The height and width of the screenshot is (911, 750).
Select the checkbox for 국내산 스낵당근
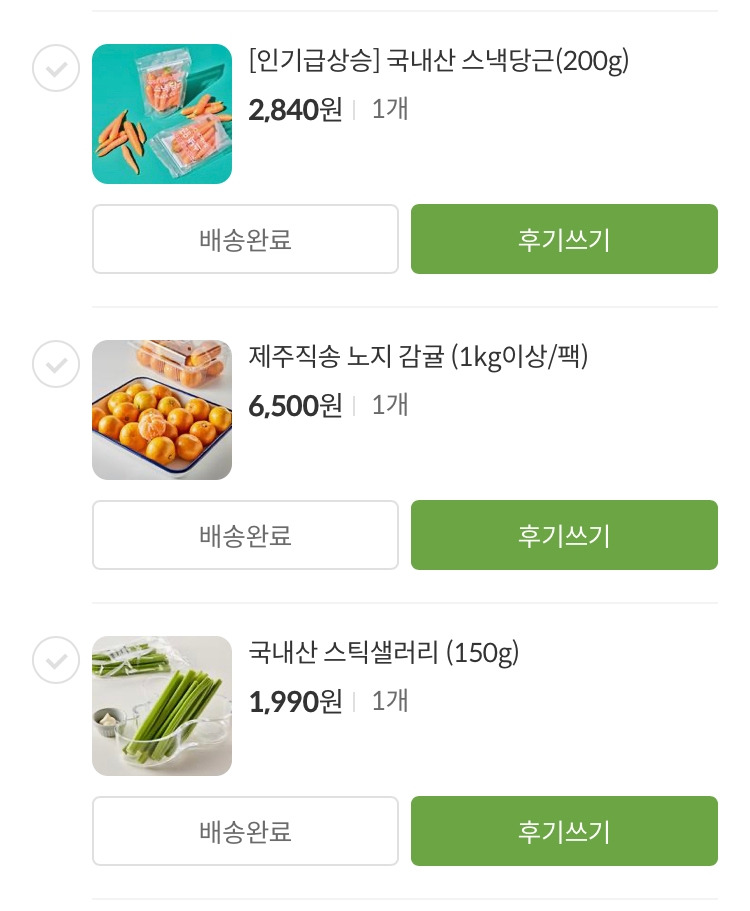tap(56, 69)
